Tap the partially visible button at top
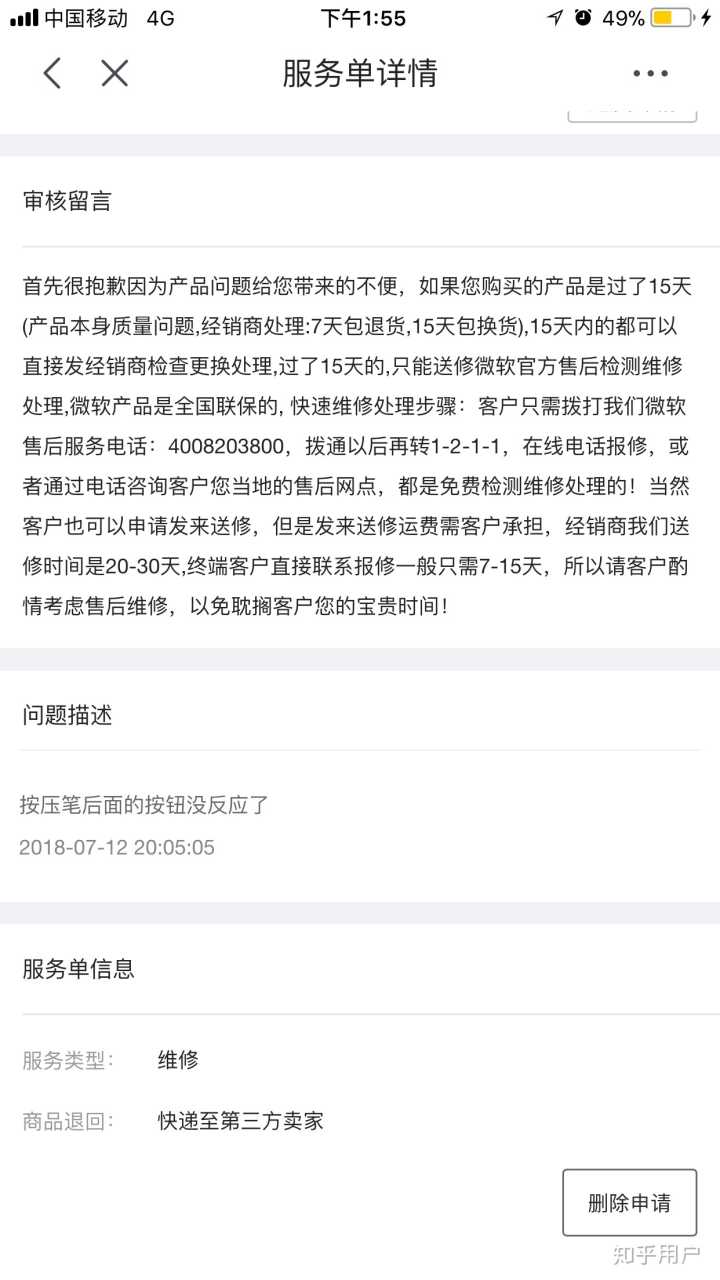Viewport: 720px width, 1280px height. pos(632,112)
